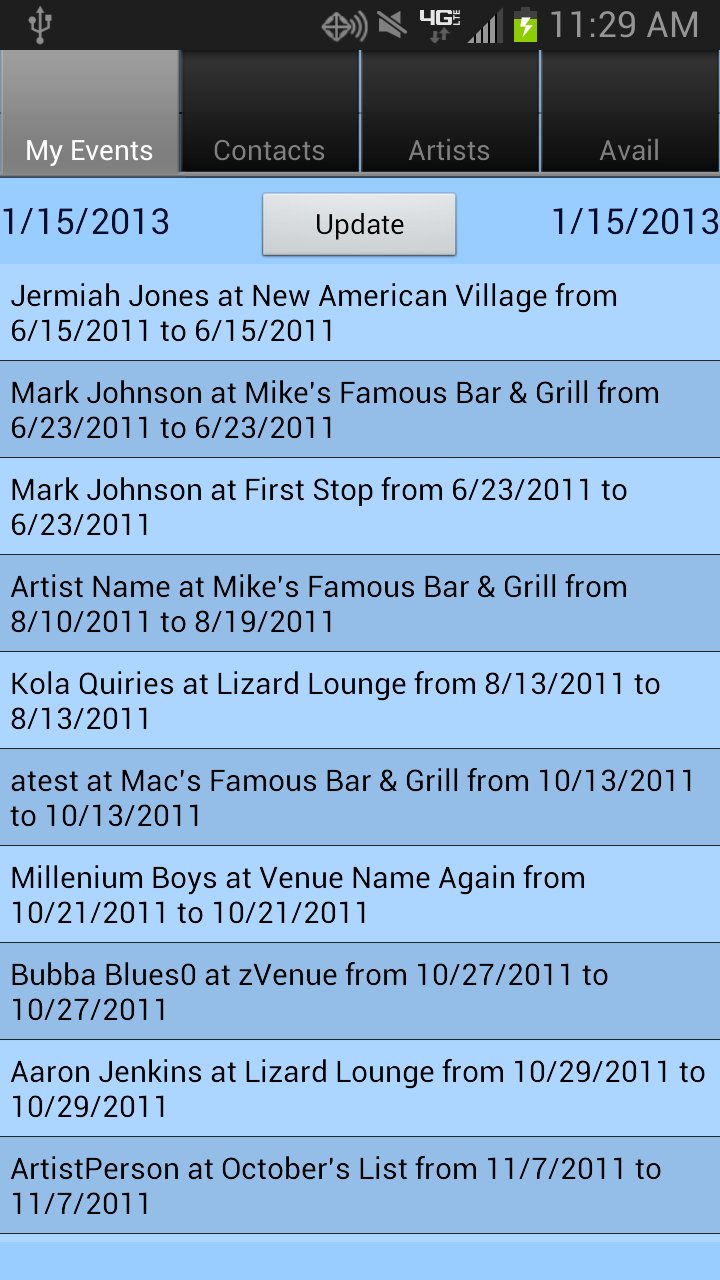This screenshot has width=720, height=1280.
Task: Tap the right end date field
Action: coord(635,222)
